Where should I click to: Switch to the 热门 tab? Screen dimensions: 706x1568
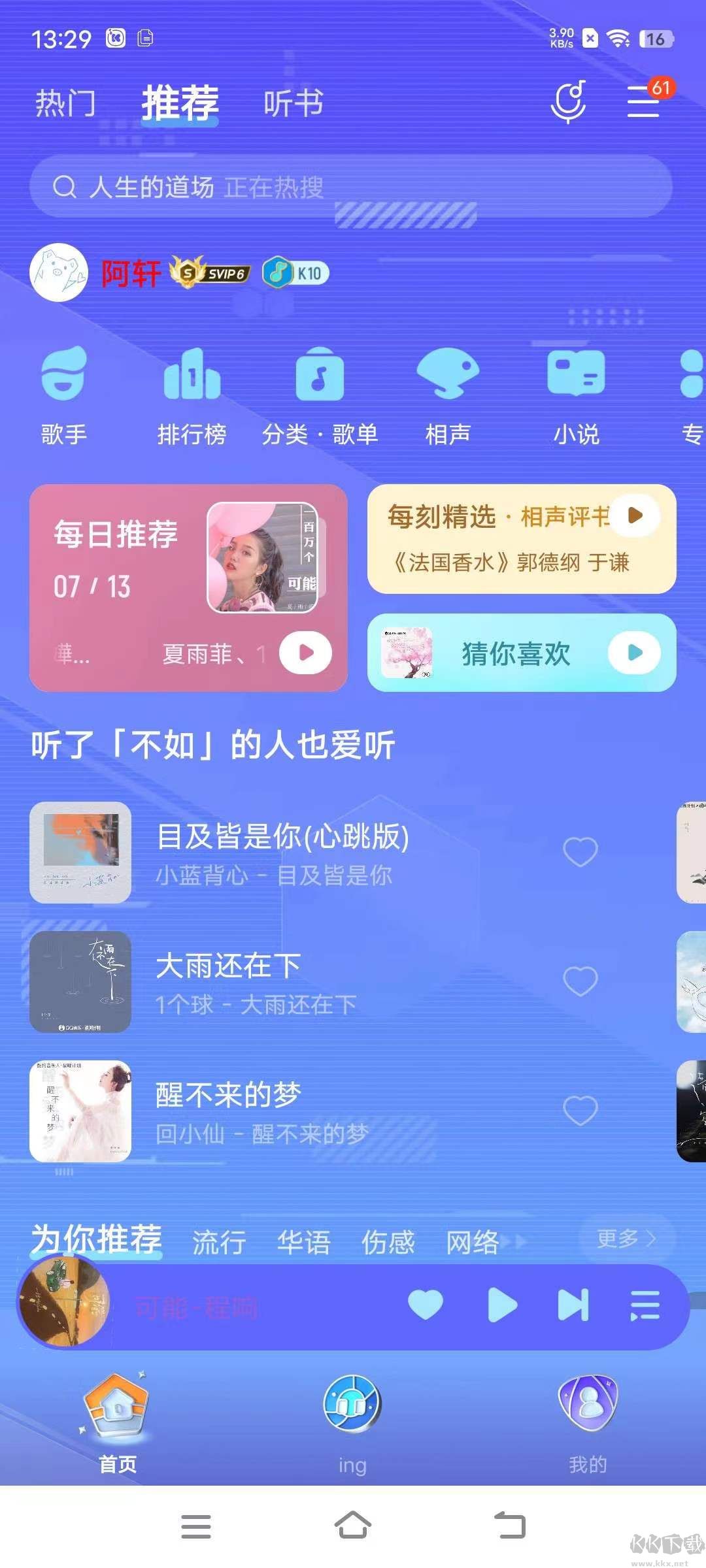pos(65,103)
